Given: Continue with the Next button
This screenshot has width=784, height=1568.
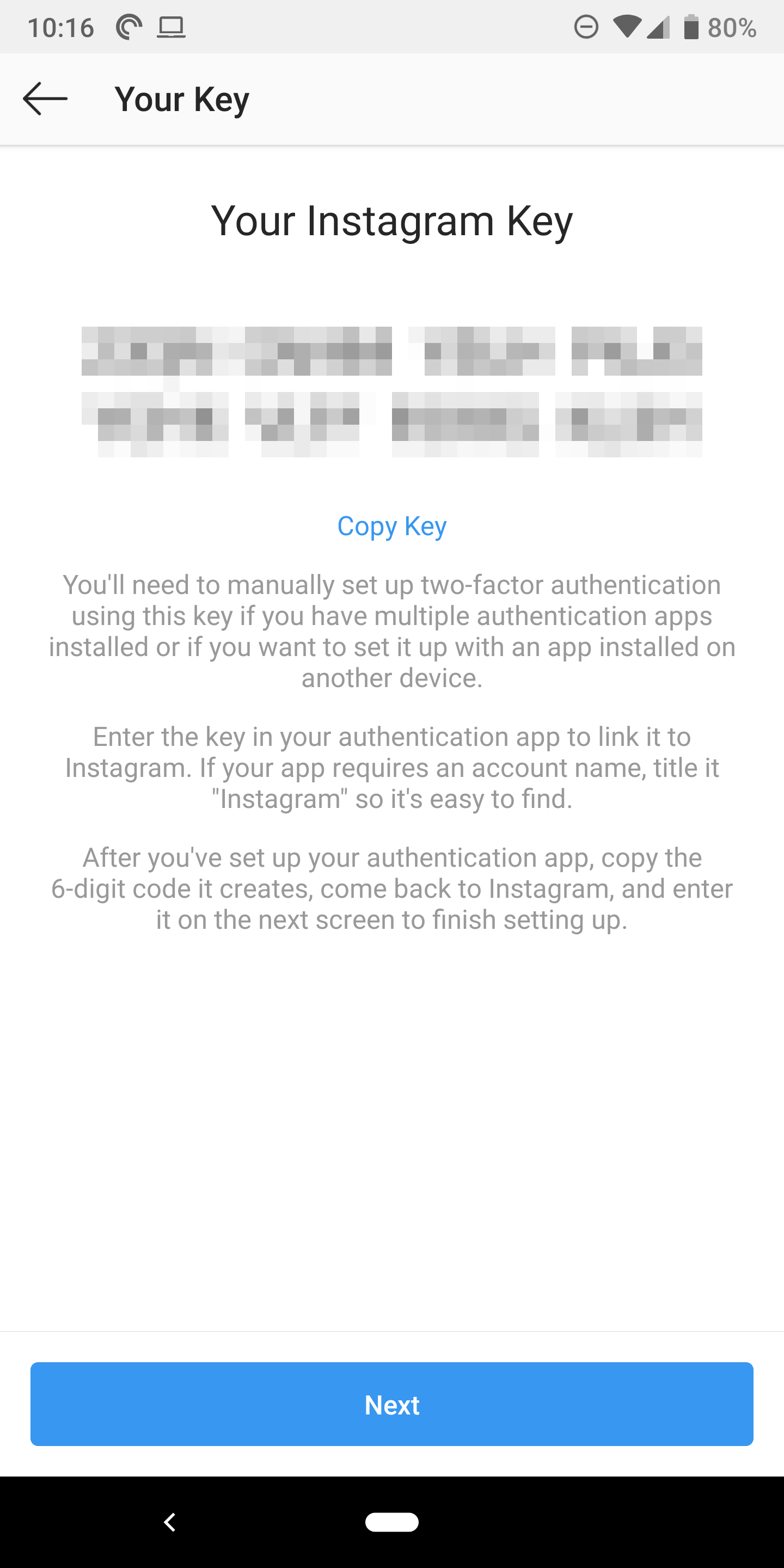Looking at the screenshot, I should pyautogui.click(x=392, y=1404).
